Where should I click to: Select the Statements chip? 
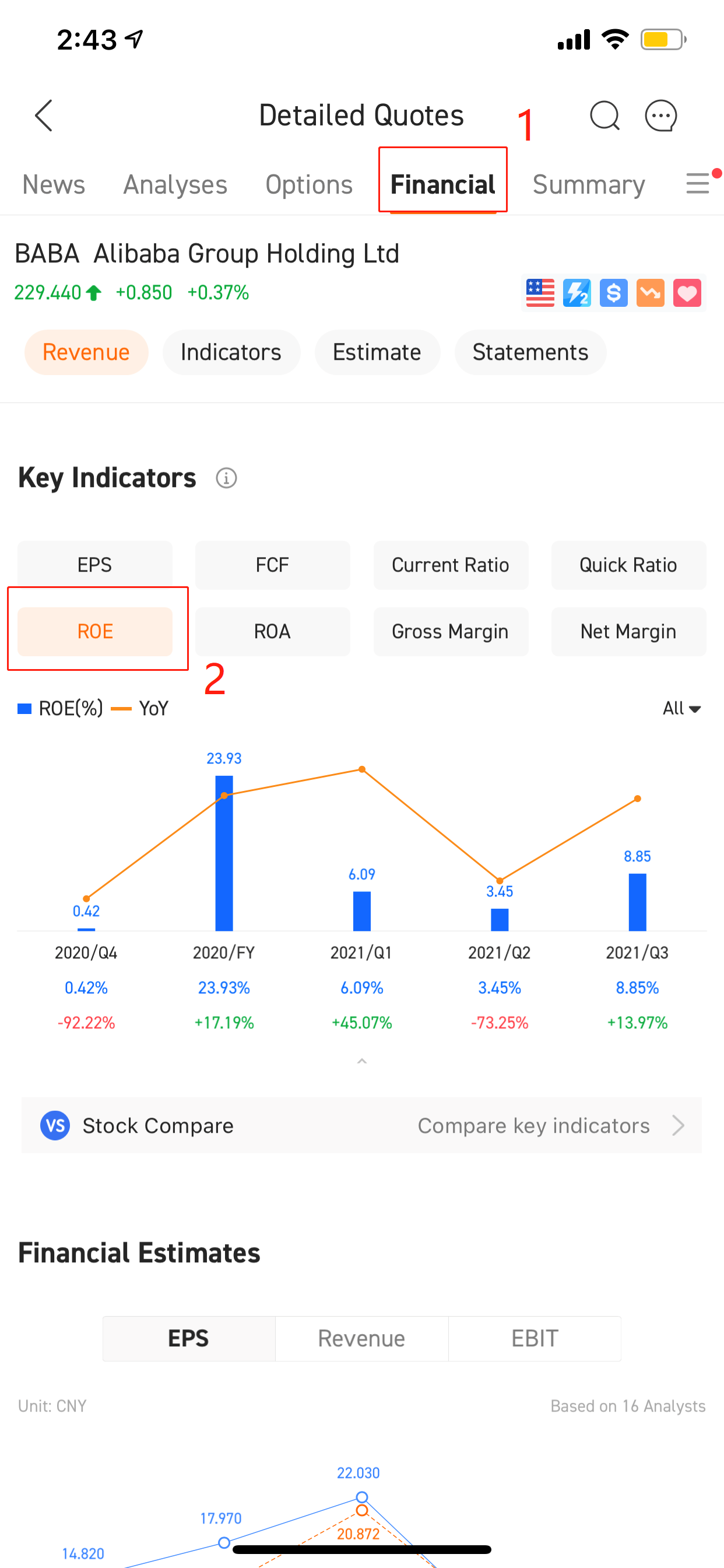(530, 352)
